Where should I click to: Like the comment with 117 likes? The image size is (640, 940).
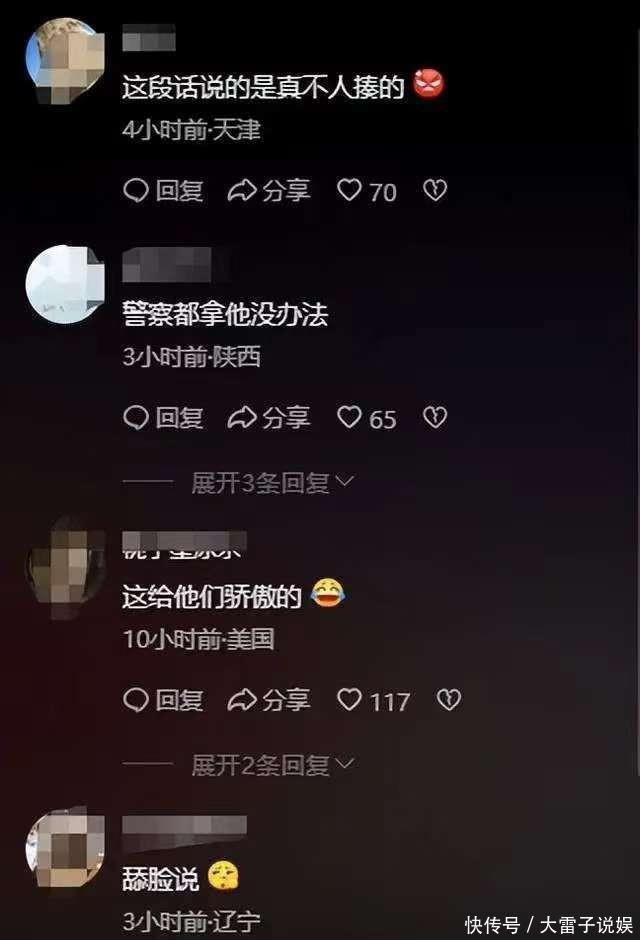373,700
